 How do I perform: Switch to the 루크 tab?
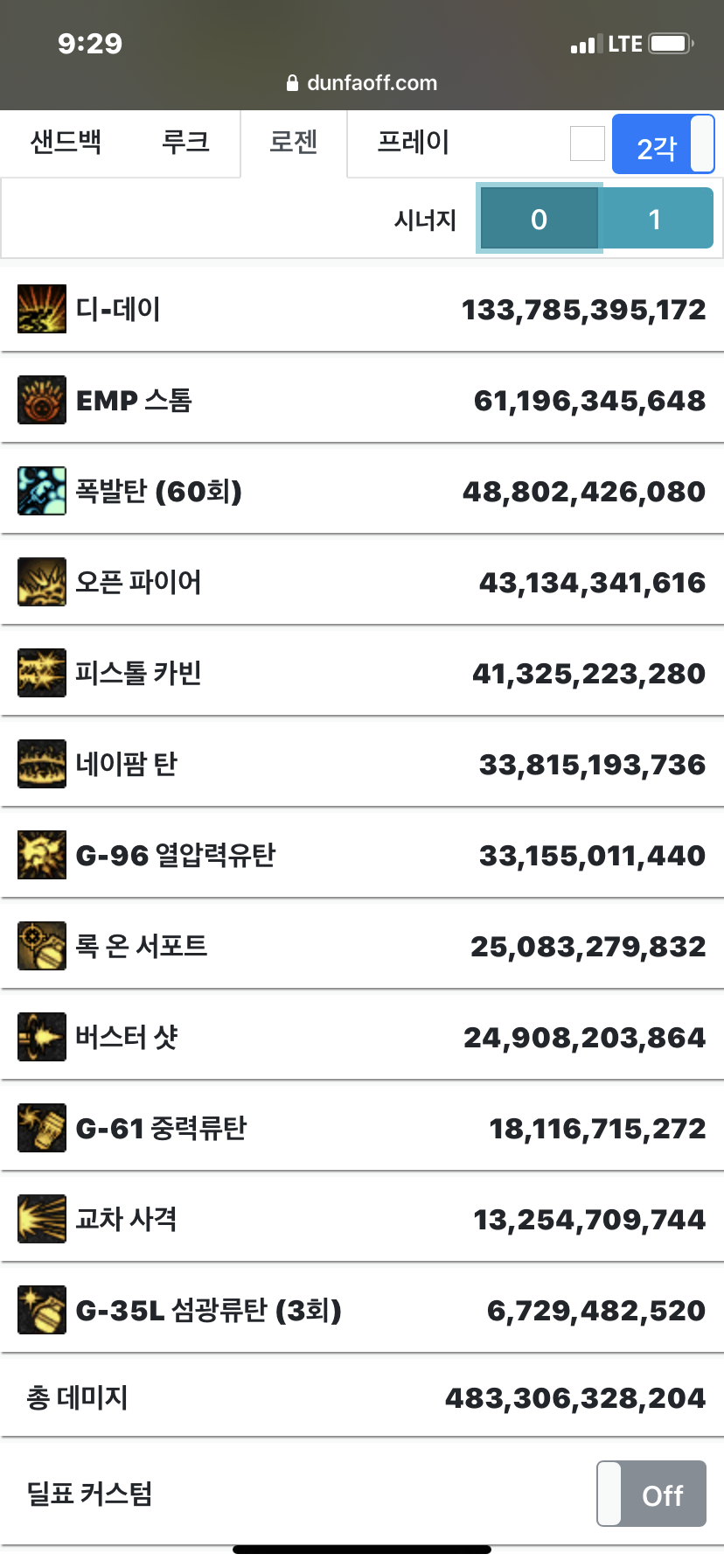coord(185,142)
